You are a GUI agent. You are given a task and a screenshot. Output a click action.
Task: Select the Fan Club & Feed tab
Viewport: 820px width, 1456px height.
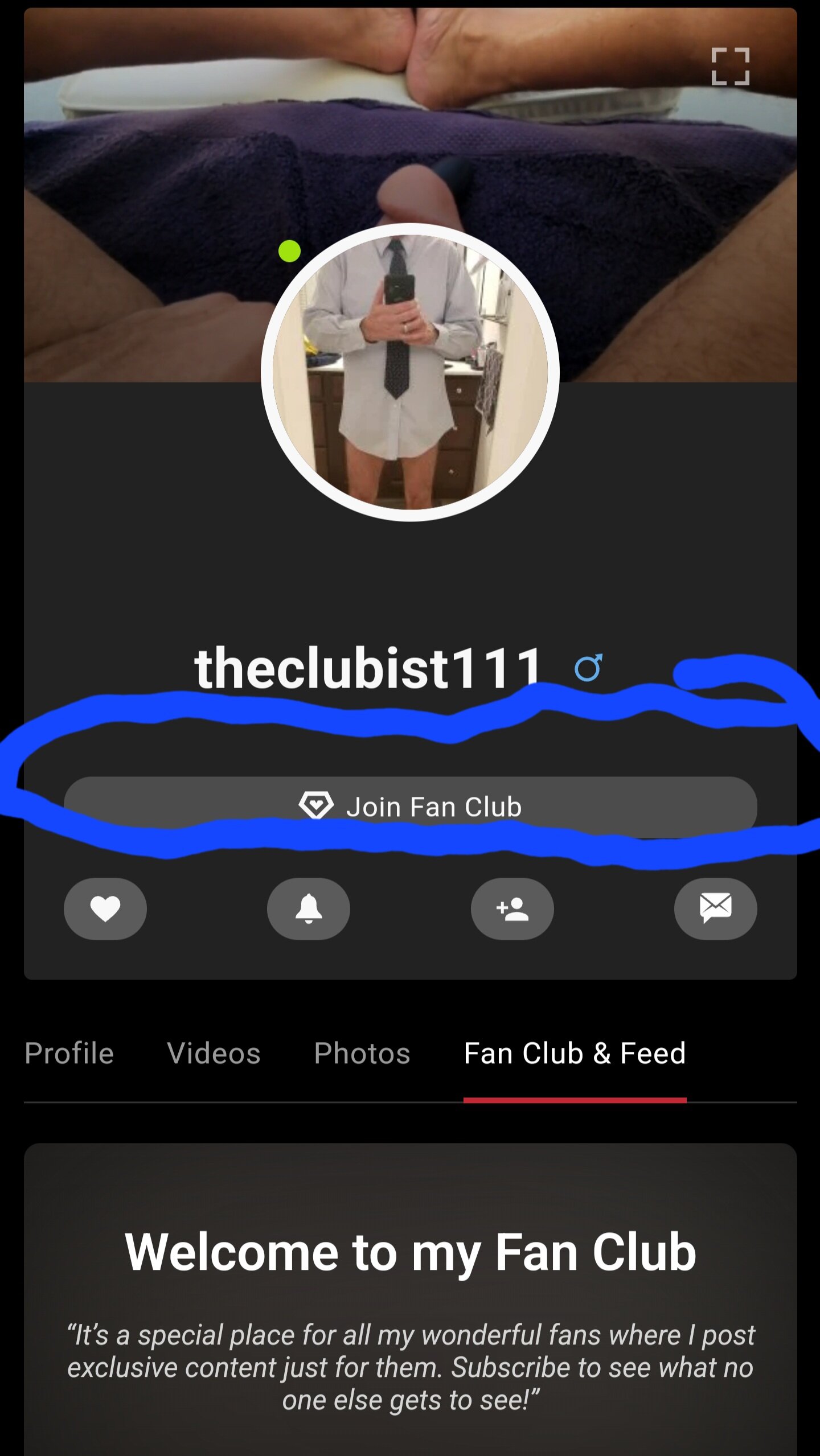click(575, 1054)
